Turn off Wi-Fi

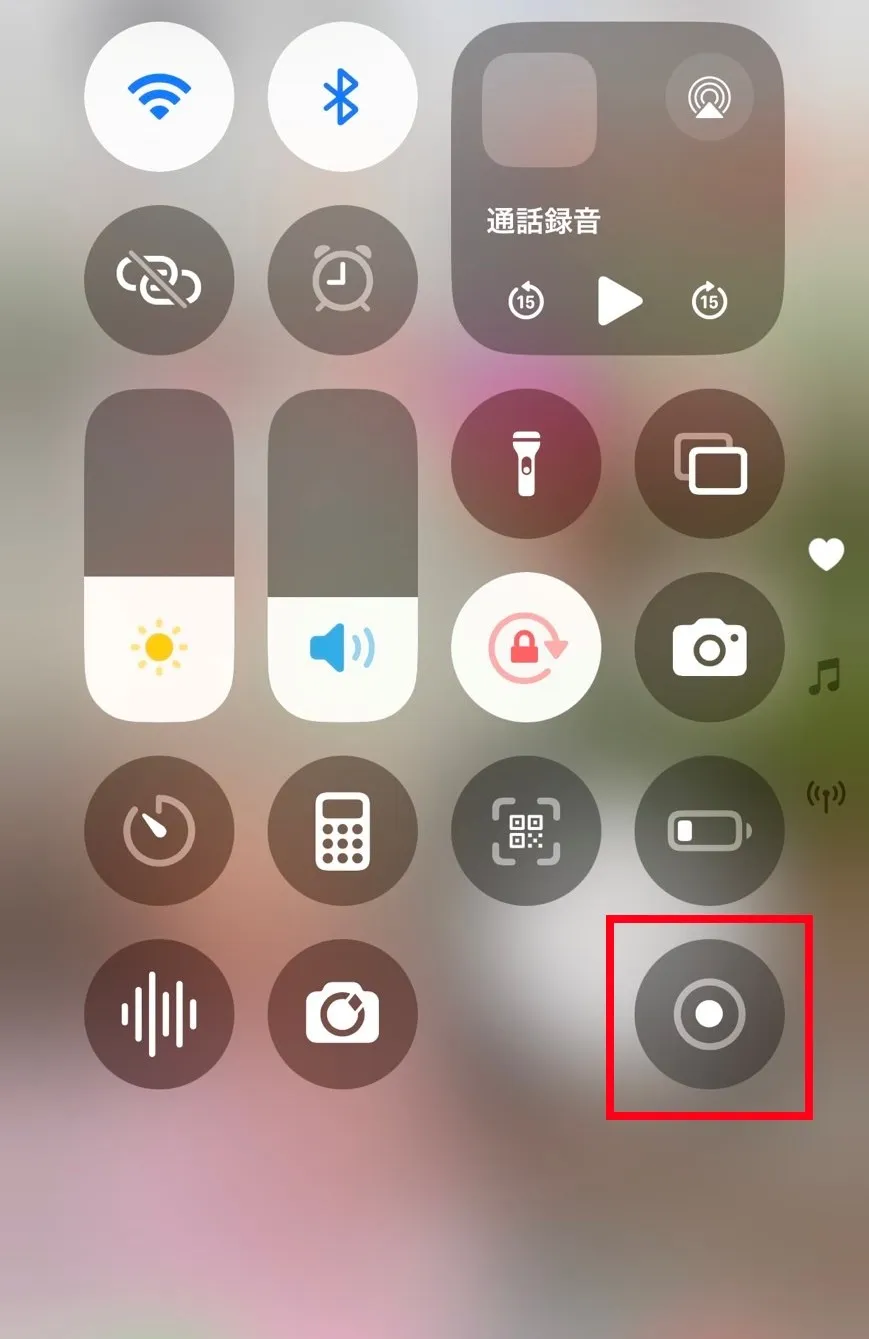click(x=159, y=97)
